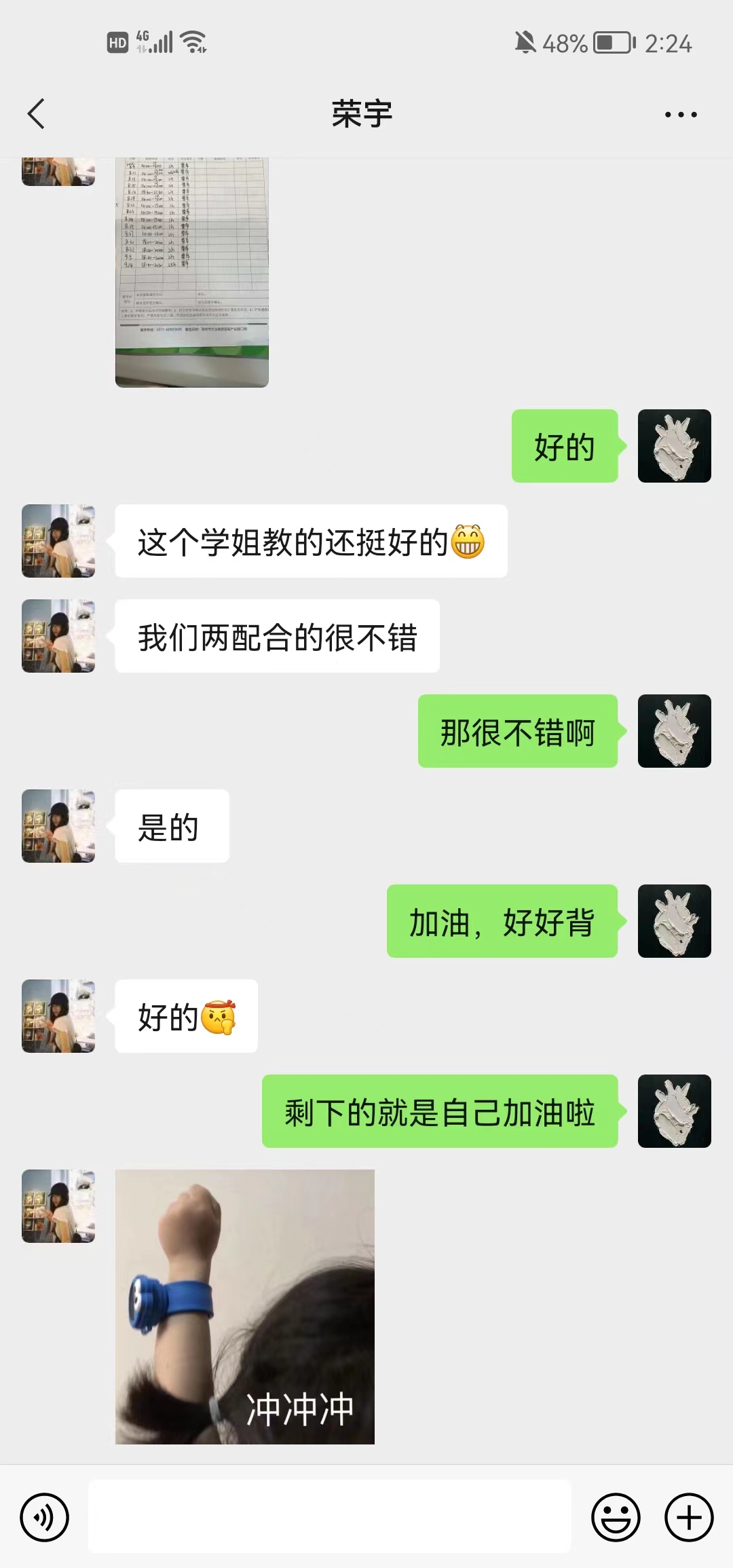733x1568 pixels.
Task: Open the three-dot chat info menu
Action: [681, 114]
